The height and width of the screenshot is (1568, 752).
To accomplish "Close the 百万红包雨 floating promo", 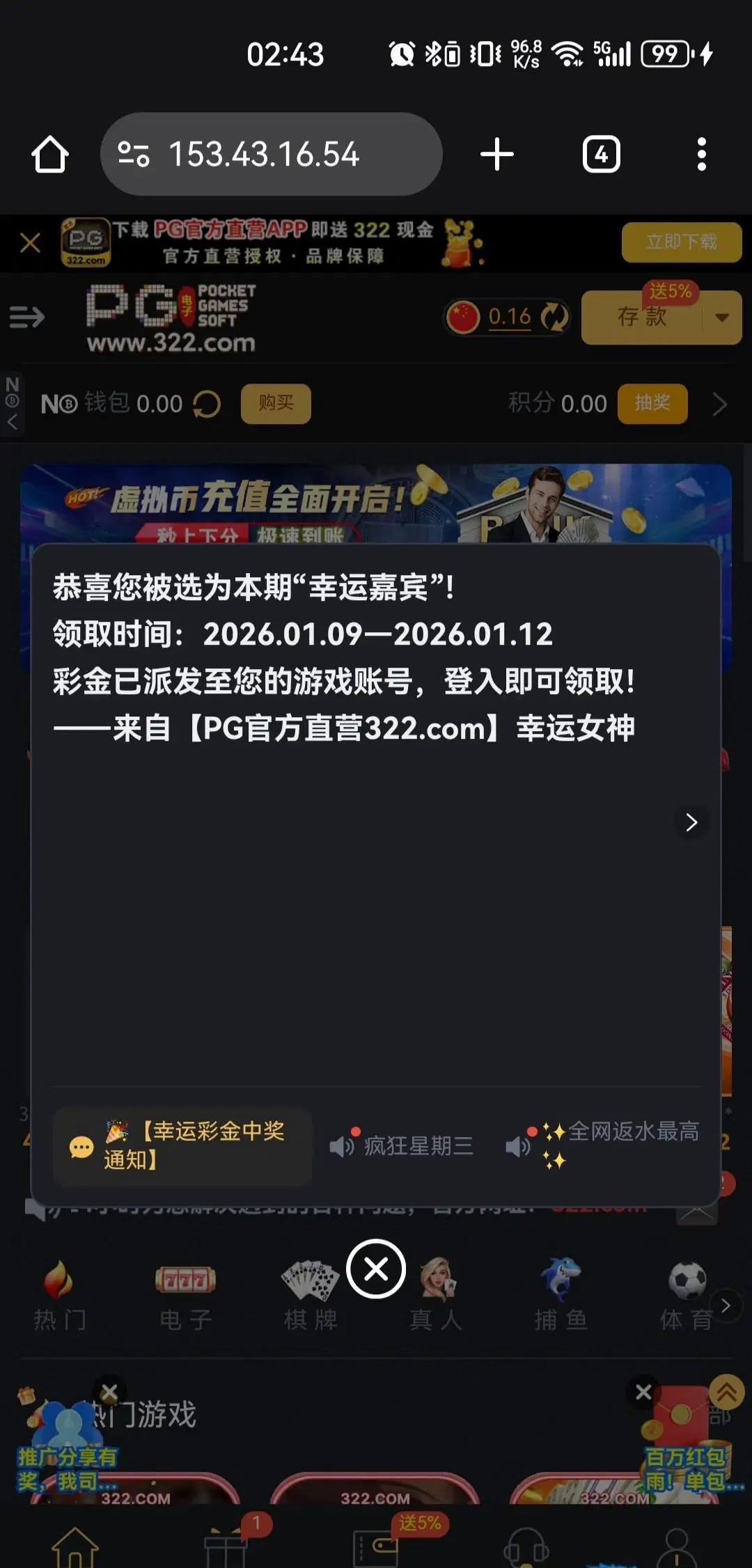I will click(644, 1393).
